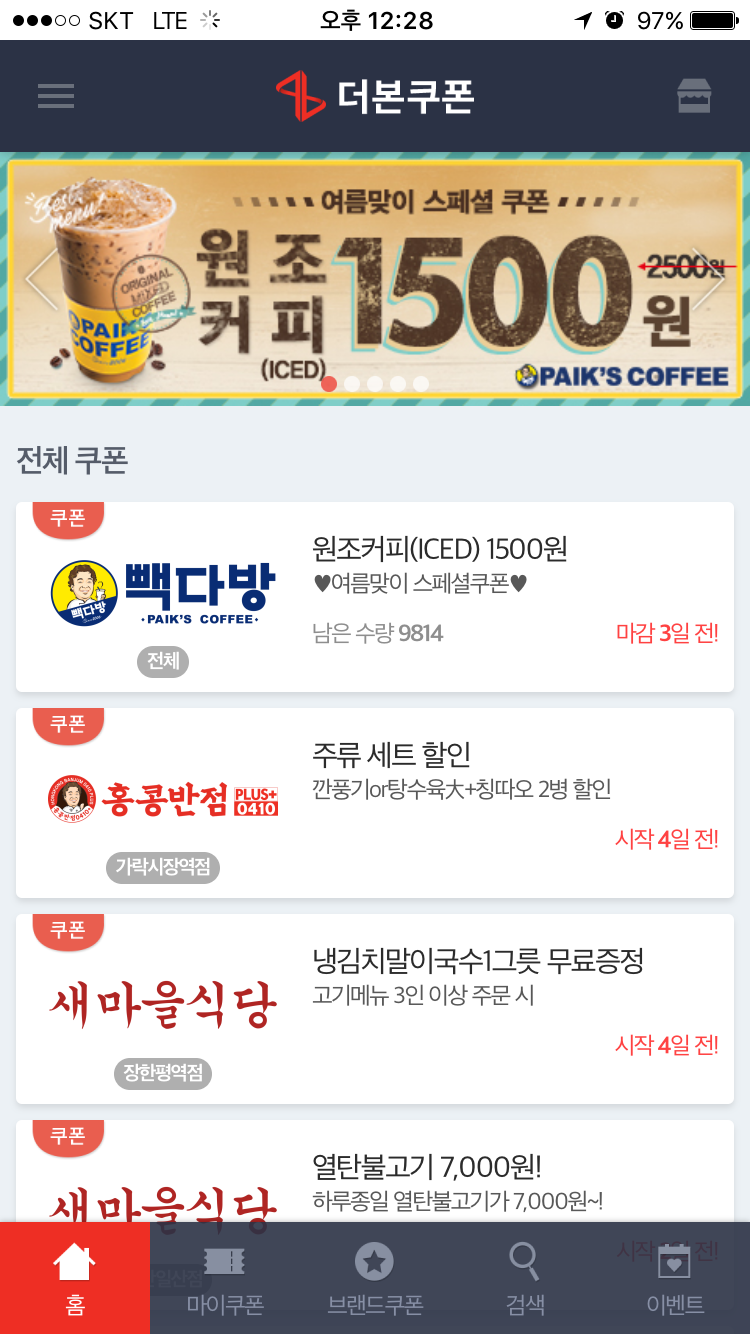Open 주류 세트 할인 coupon card

375,803
